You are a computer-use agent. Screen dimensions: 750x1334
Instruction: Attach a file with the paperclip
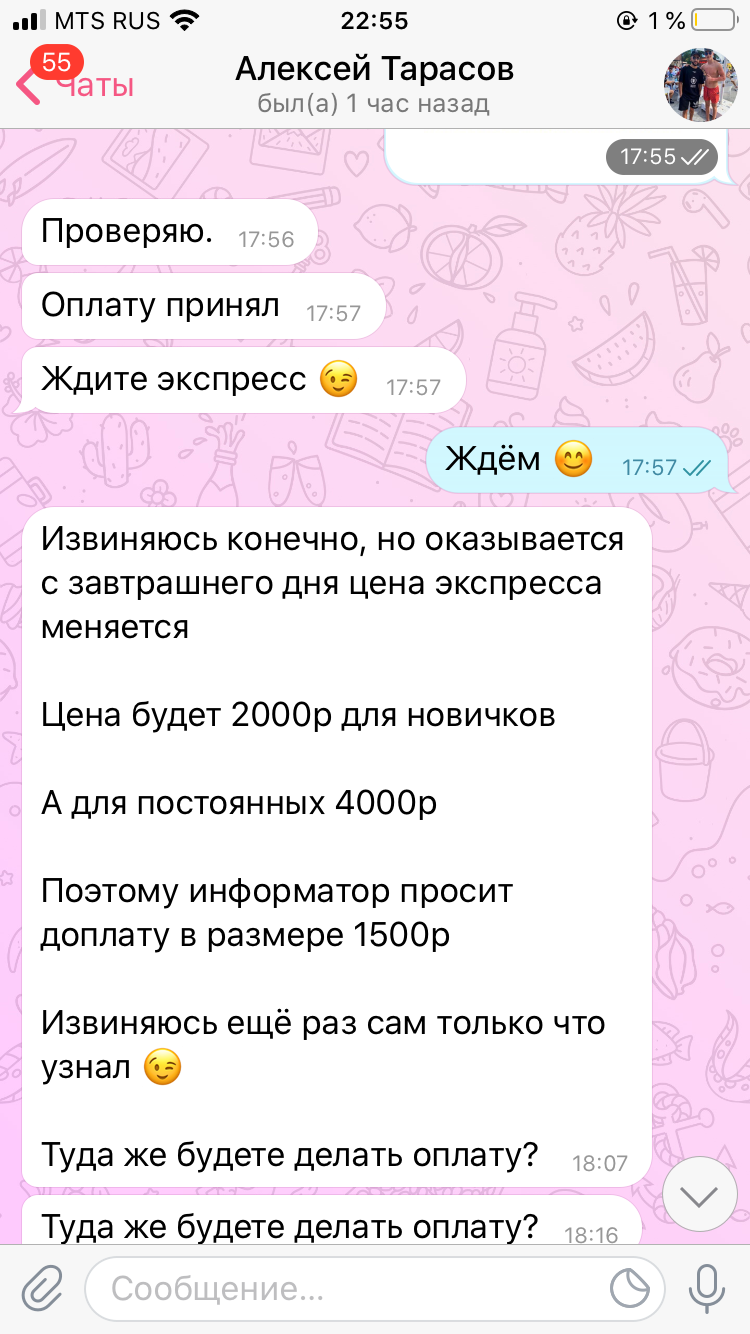coord(41,1289)
